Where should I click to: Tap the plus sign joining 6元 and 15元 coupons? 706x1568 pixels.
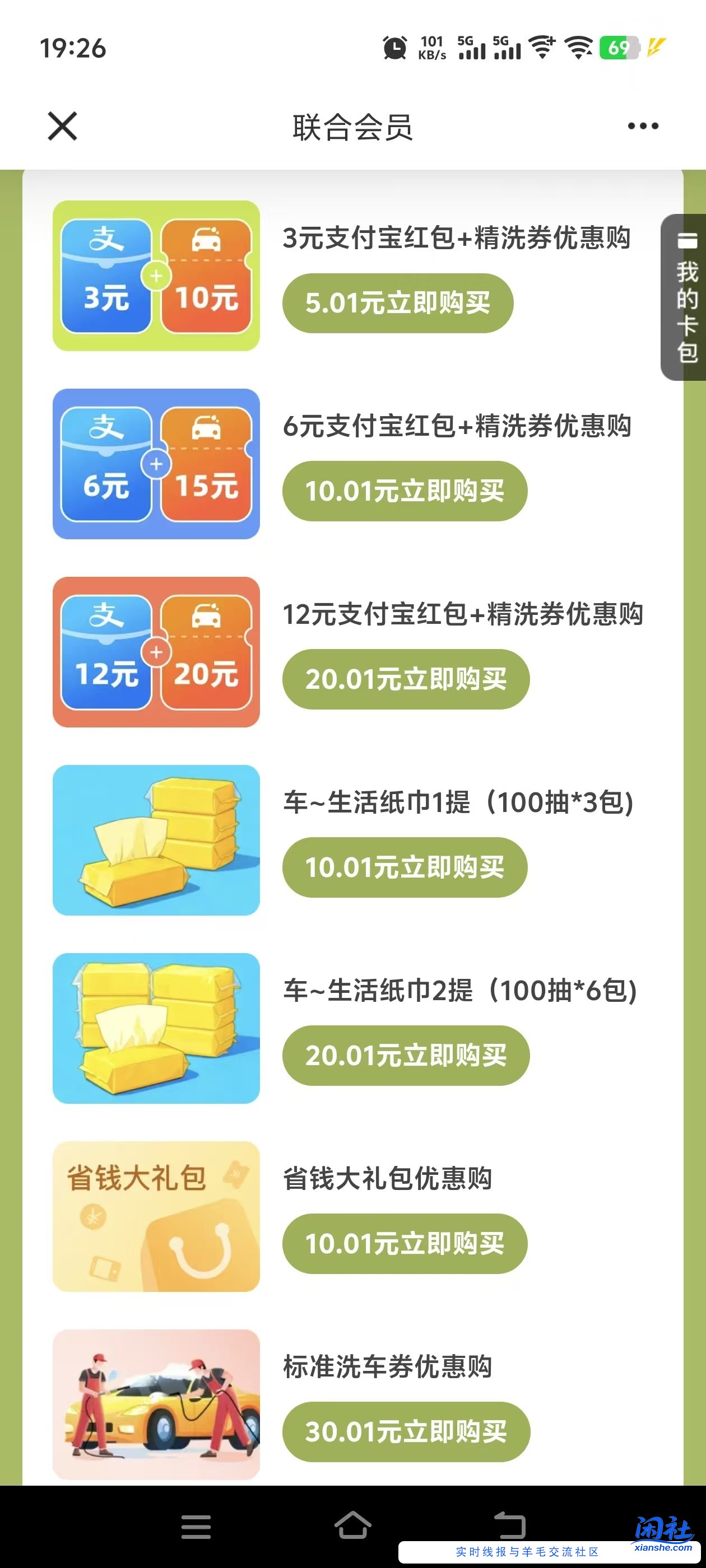156,466
